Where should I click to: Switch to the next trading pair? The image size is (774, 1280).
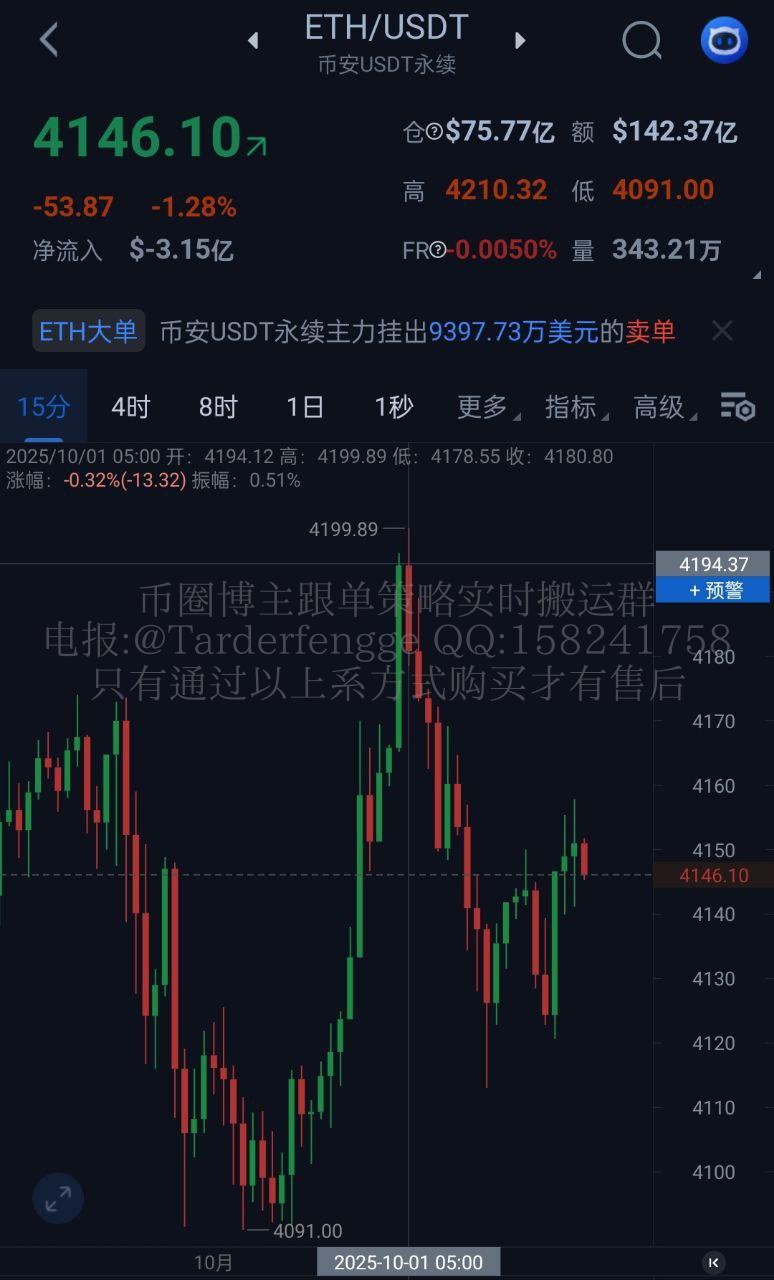[520, 40]
